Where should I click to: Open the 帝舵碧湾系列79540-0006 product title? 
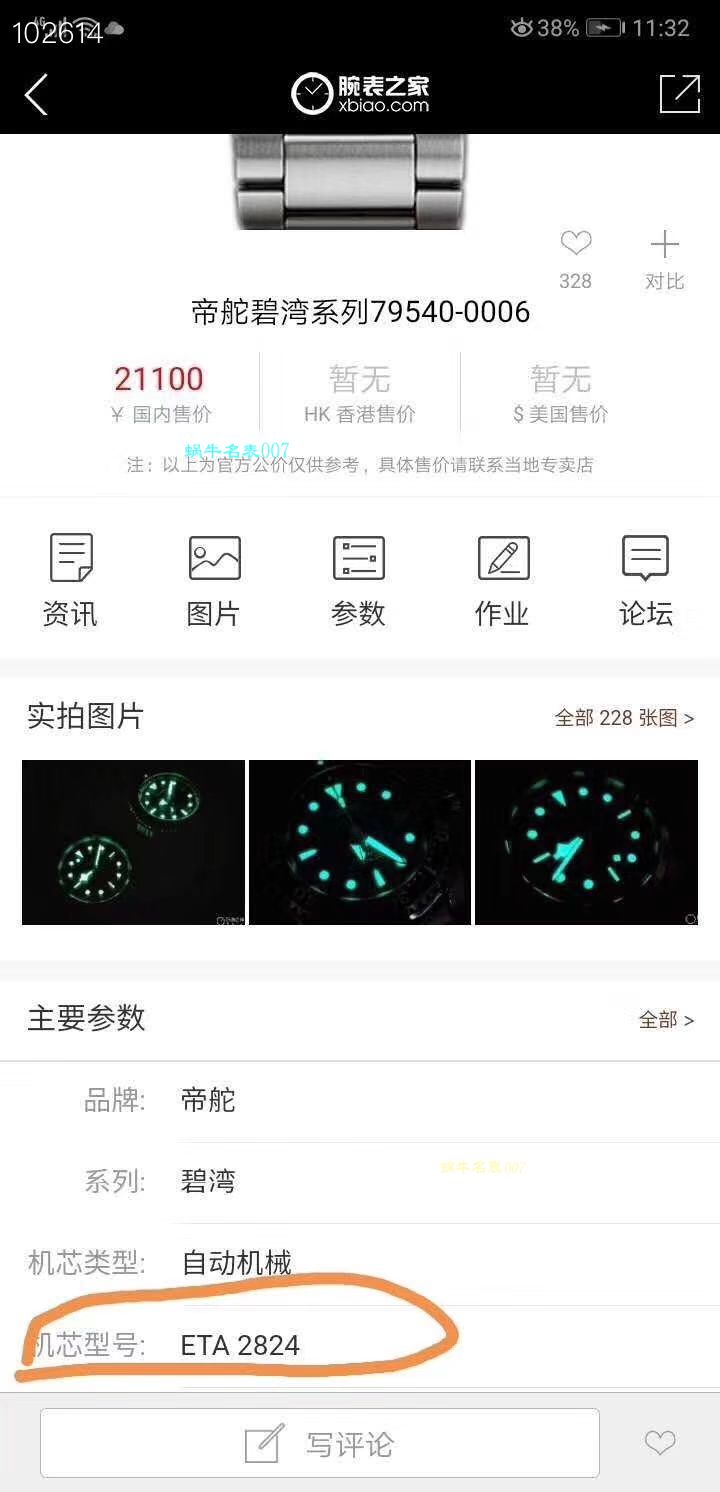(360, 312)
